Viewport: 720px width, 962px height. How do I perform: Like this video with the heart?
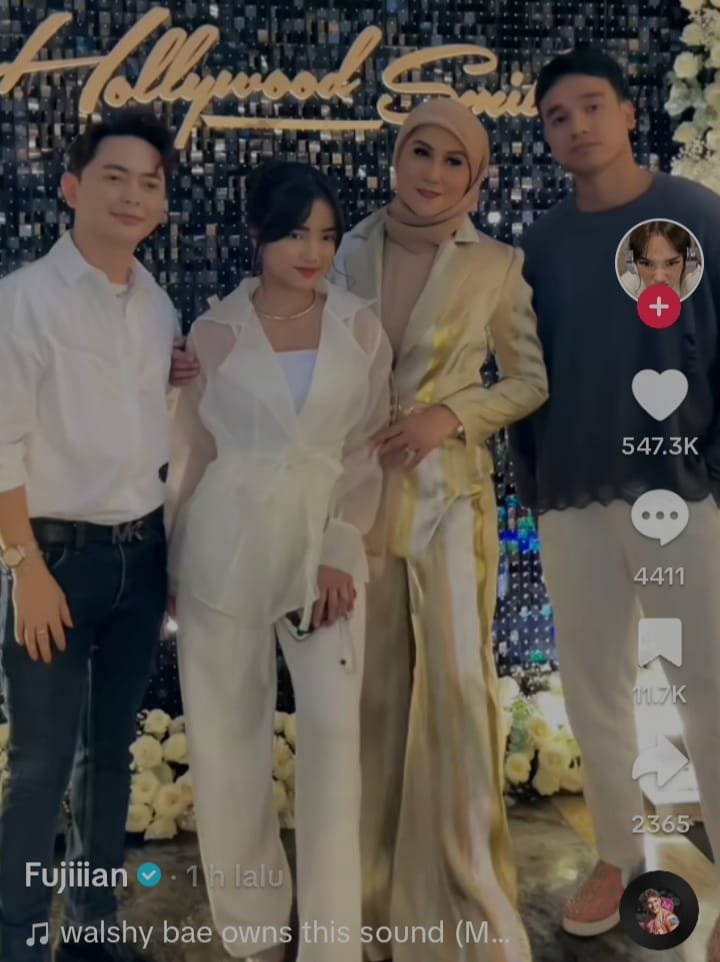(x=659, y=395)
